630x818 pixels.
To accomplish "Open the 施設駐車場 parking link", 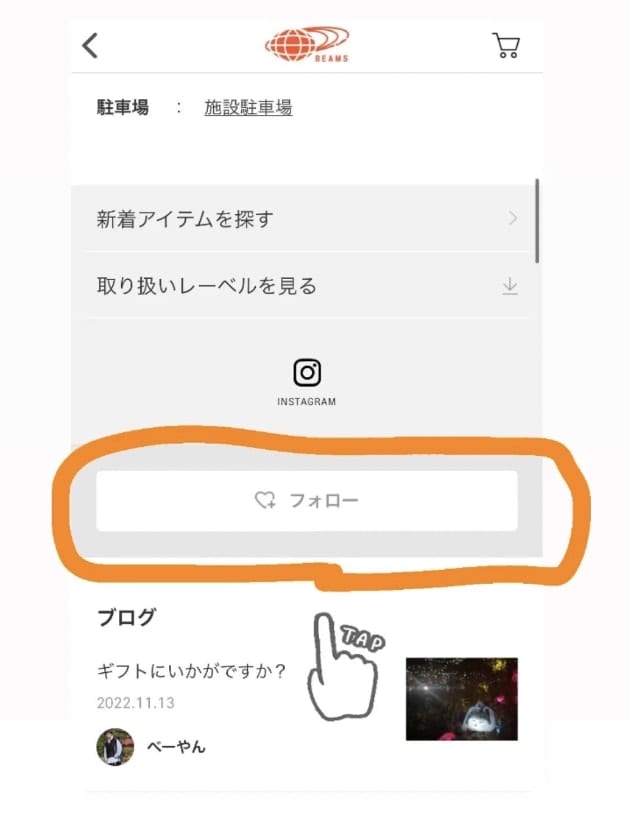I will [x=248, y=108].
